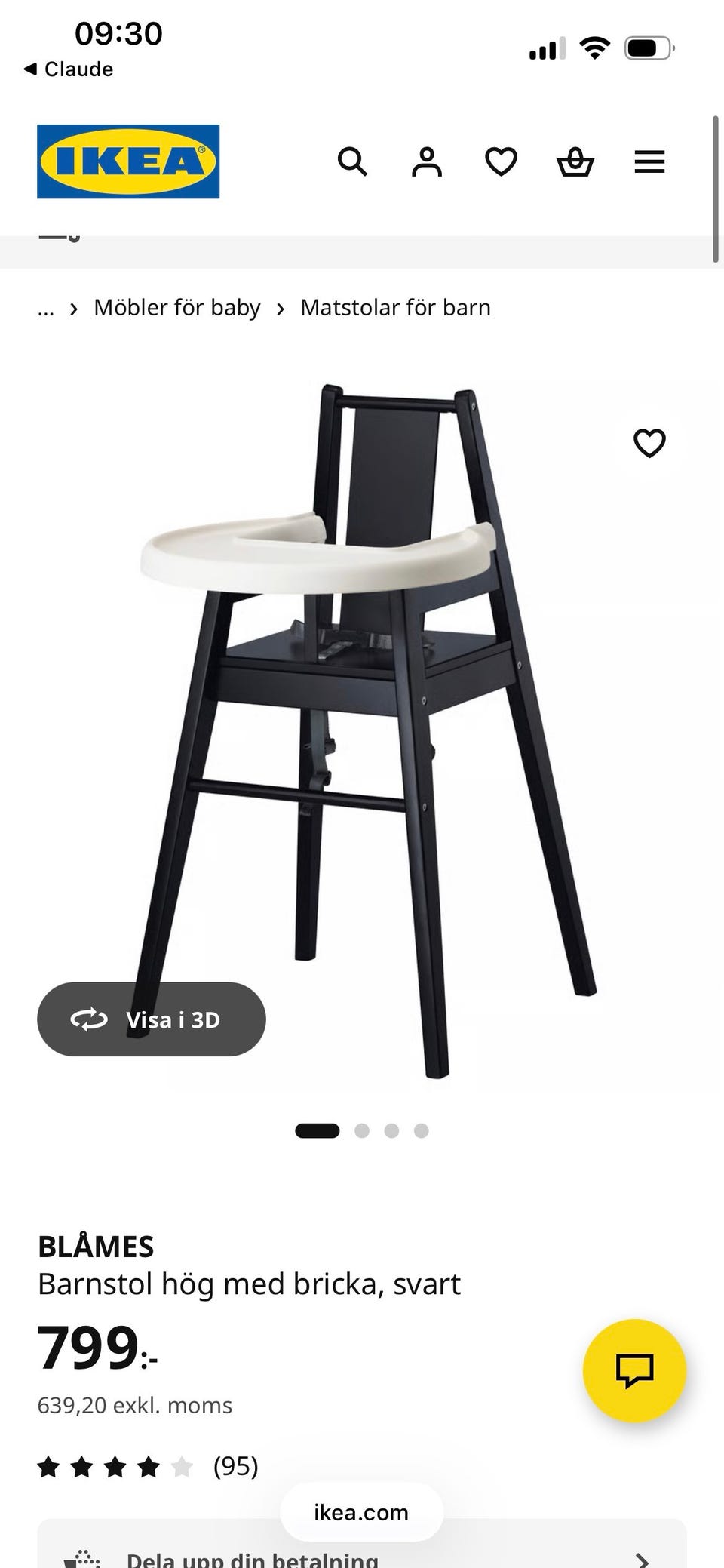Open the hamburger menu
This screenshot has height=1568, width=724.
coord(649,161)
